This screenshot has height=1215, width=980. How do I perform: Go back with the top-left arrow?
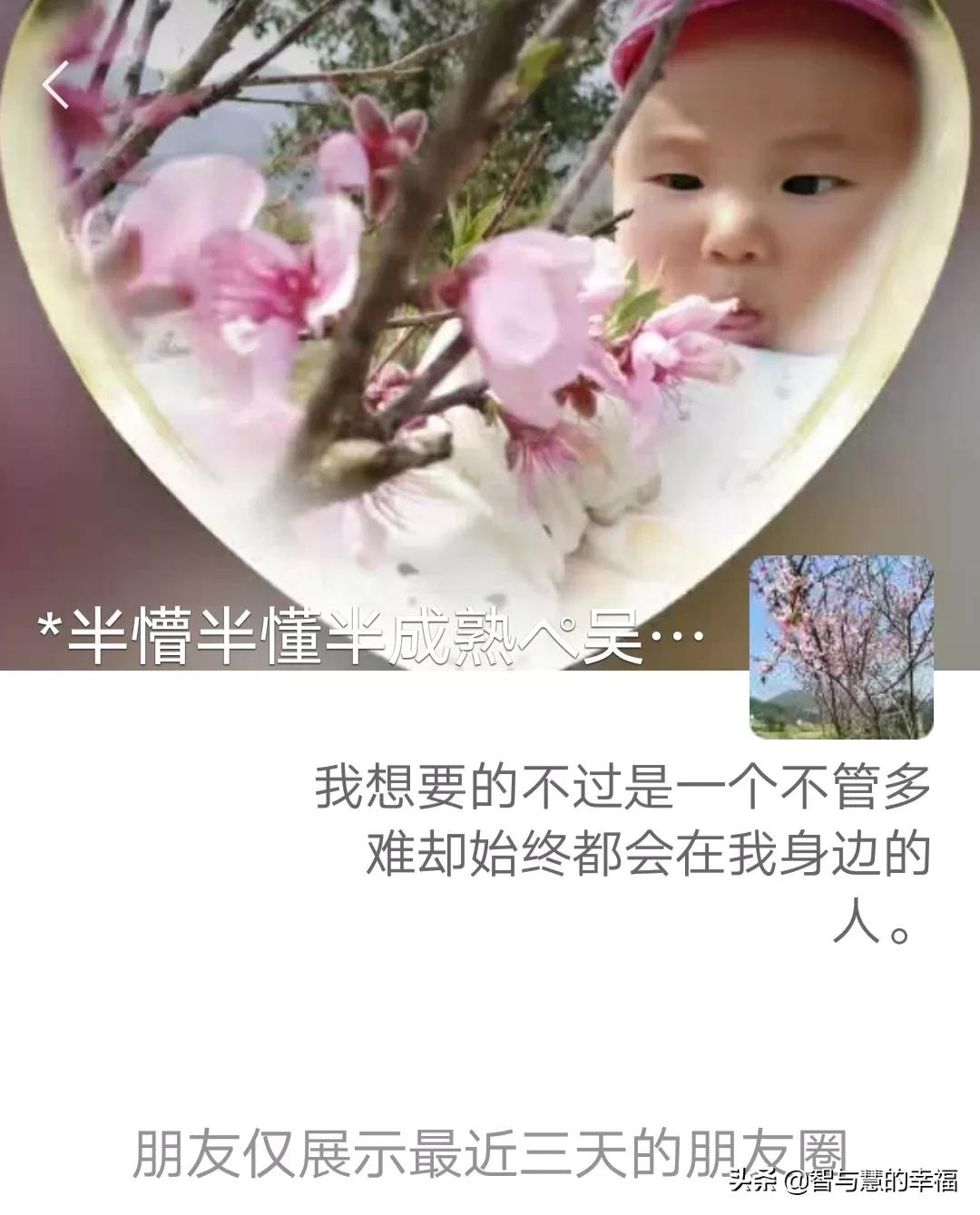pyautogui.click(x=56, y=85)
